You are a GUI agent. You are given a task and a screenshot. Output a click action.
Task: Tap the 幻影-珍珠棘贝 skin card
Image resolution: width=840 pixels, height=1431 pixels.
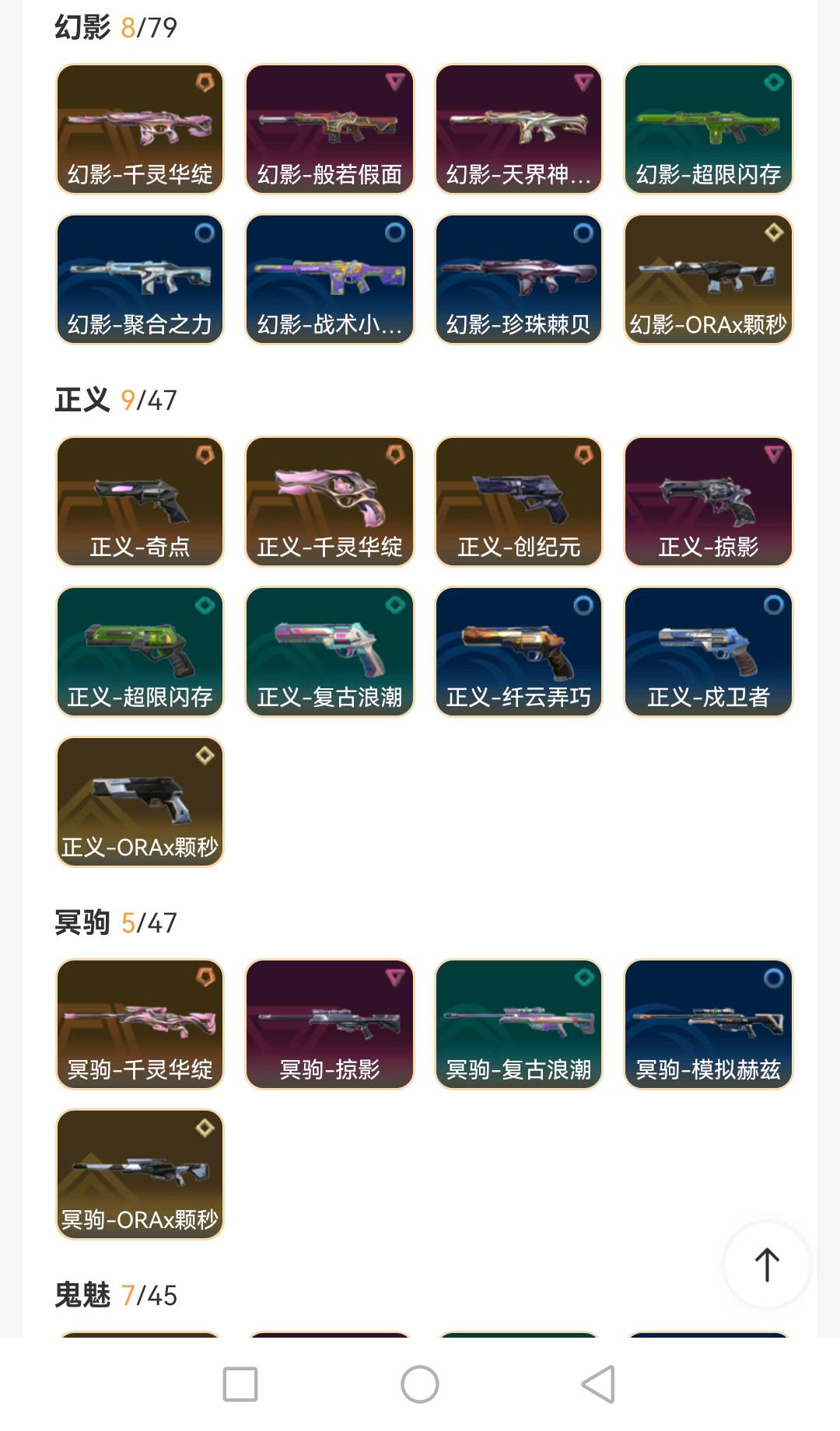(x=519, y=279)
